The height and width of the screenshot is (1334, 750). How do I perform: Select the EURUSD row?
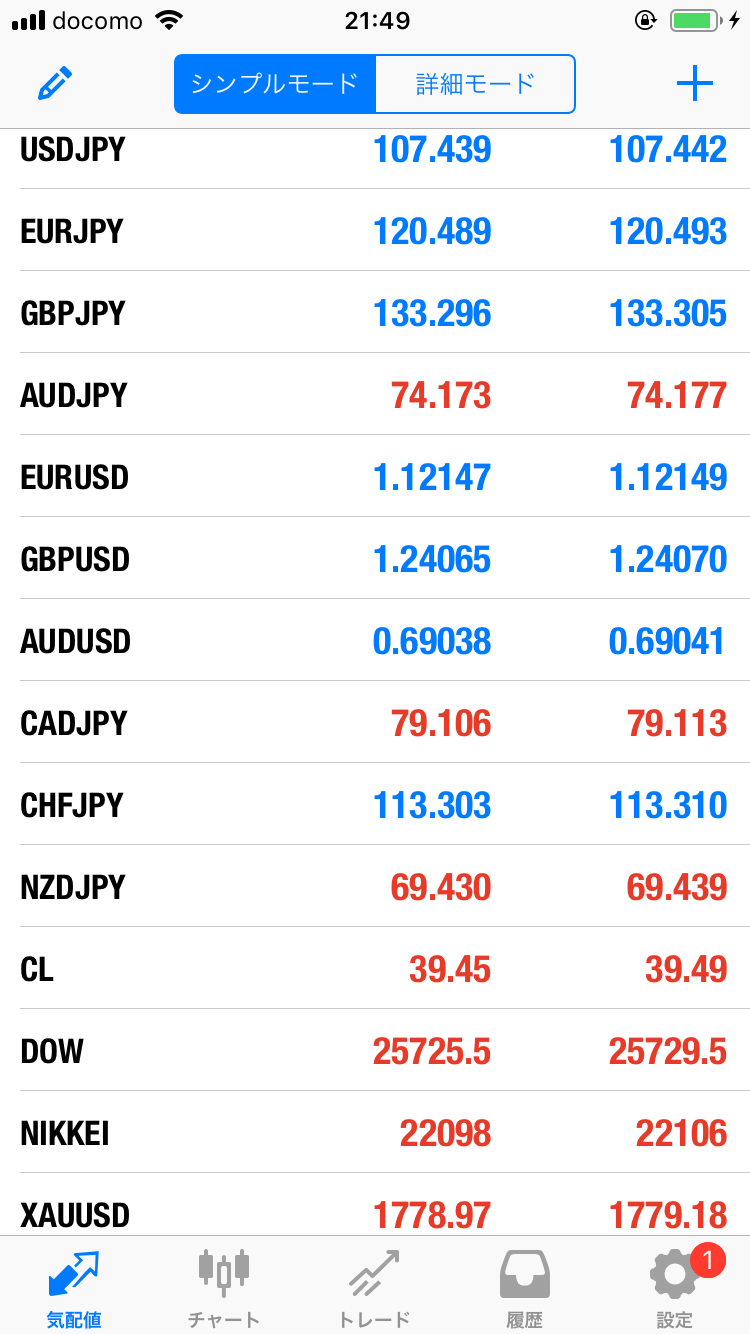tap(375, 477)
